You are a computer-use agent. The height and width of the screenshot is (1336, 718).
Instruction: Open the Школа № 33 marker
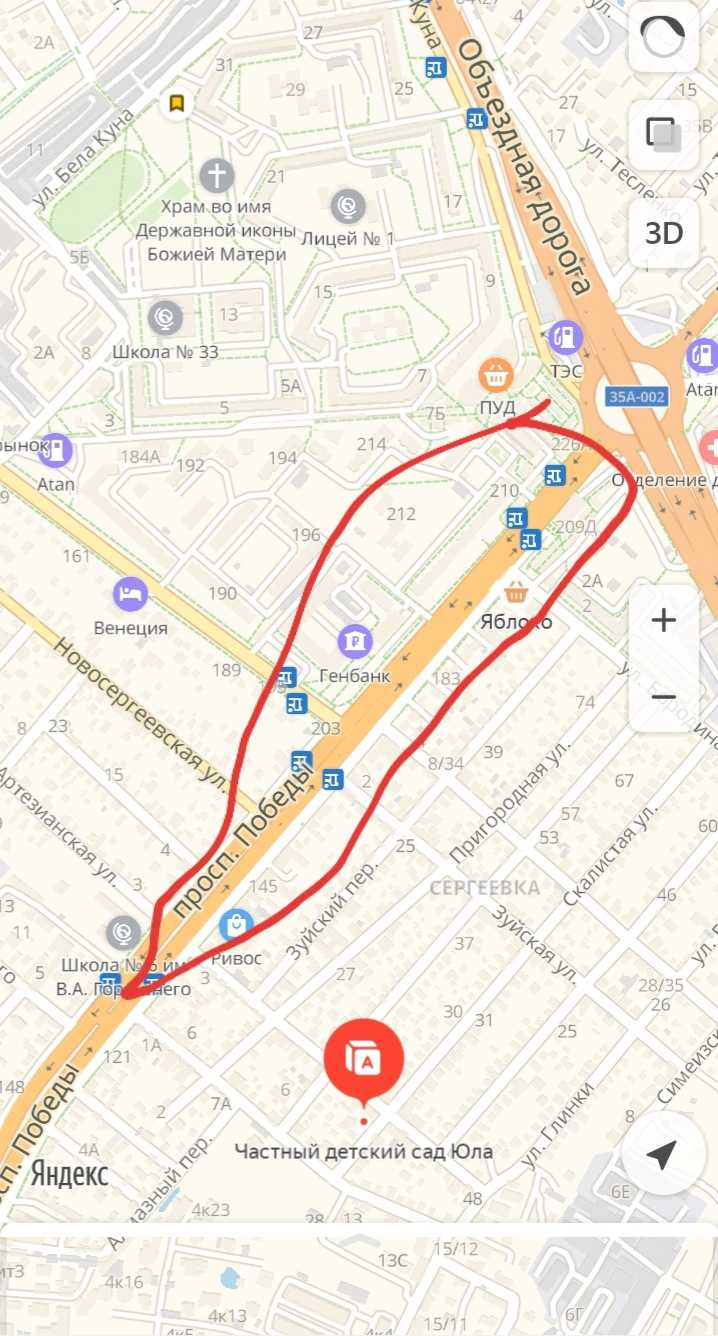[165, 317]
